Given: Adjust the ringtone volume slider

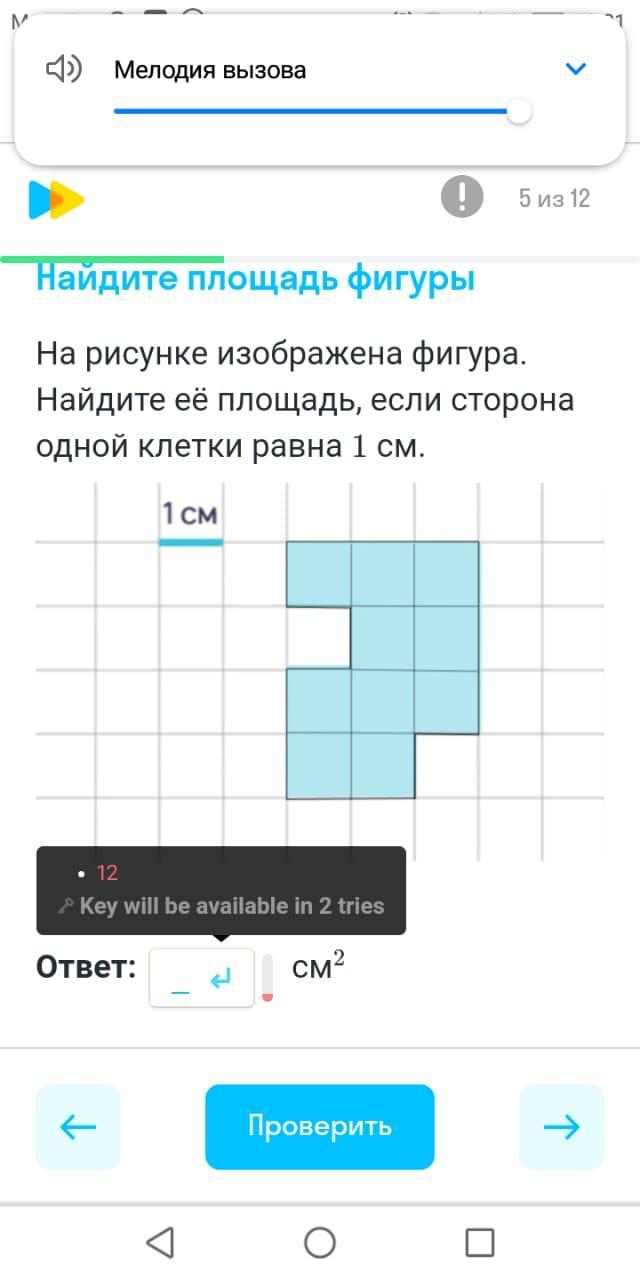Looking at the screenshot, I should (x=518, y=111).
